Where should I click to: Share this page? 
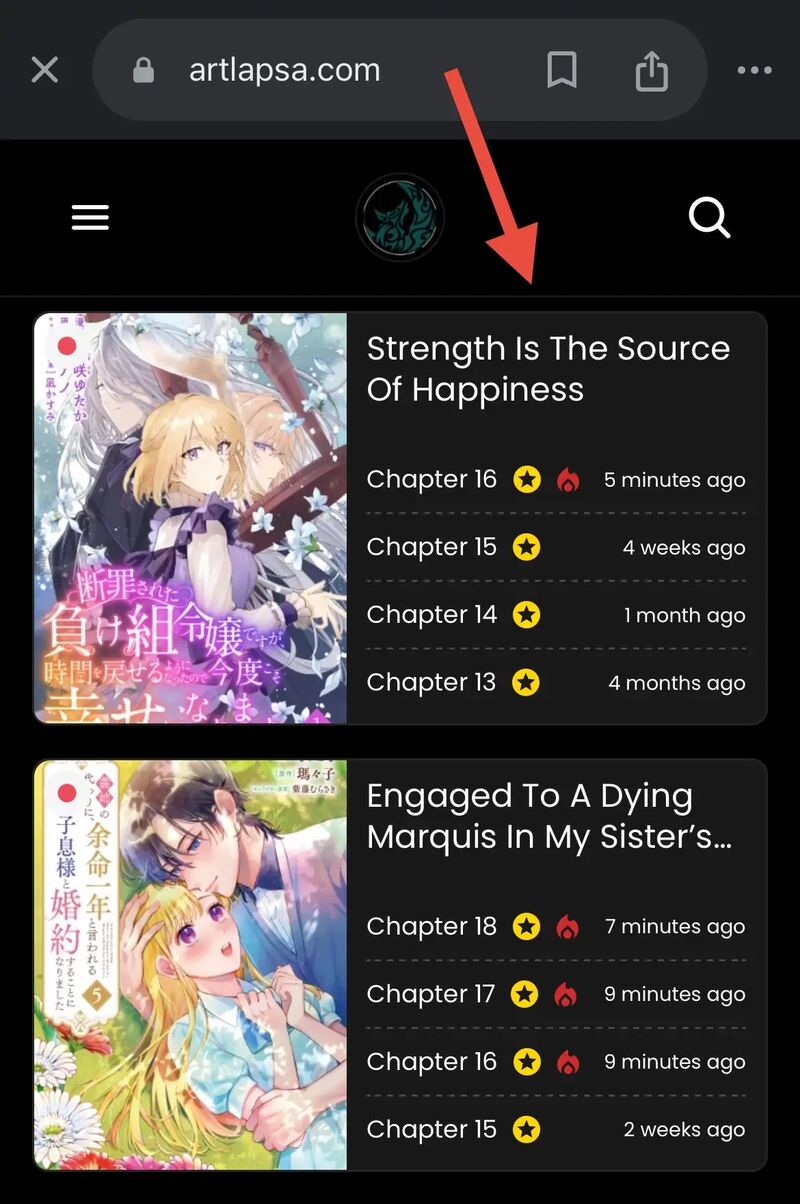651,70
